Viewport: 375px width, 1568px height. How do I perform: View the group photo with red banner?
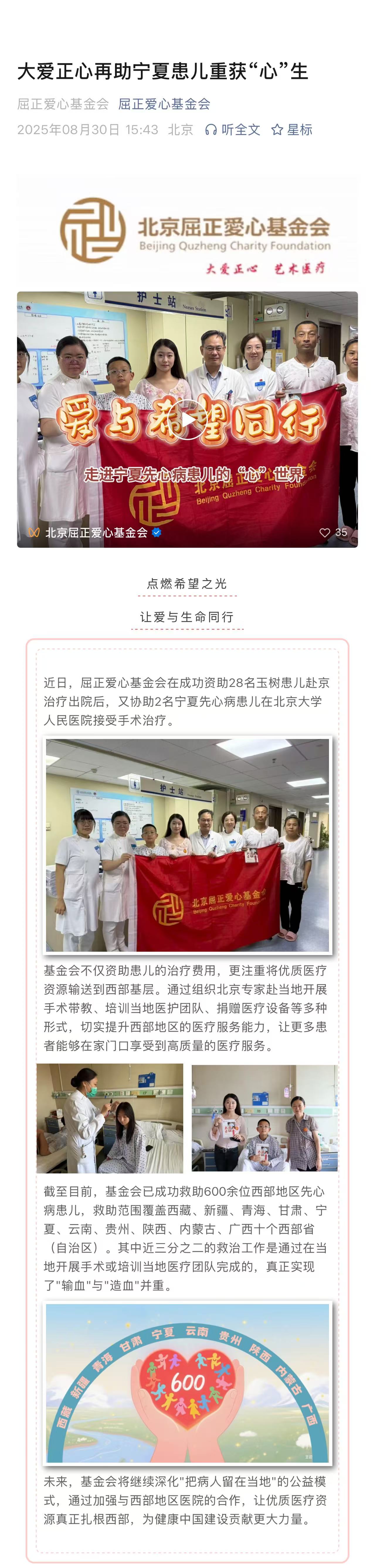coord(187,845)
